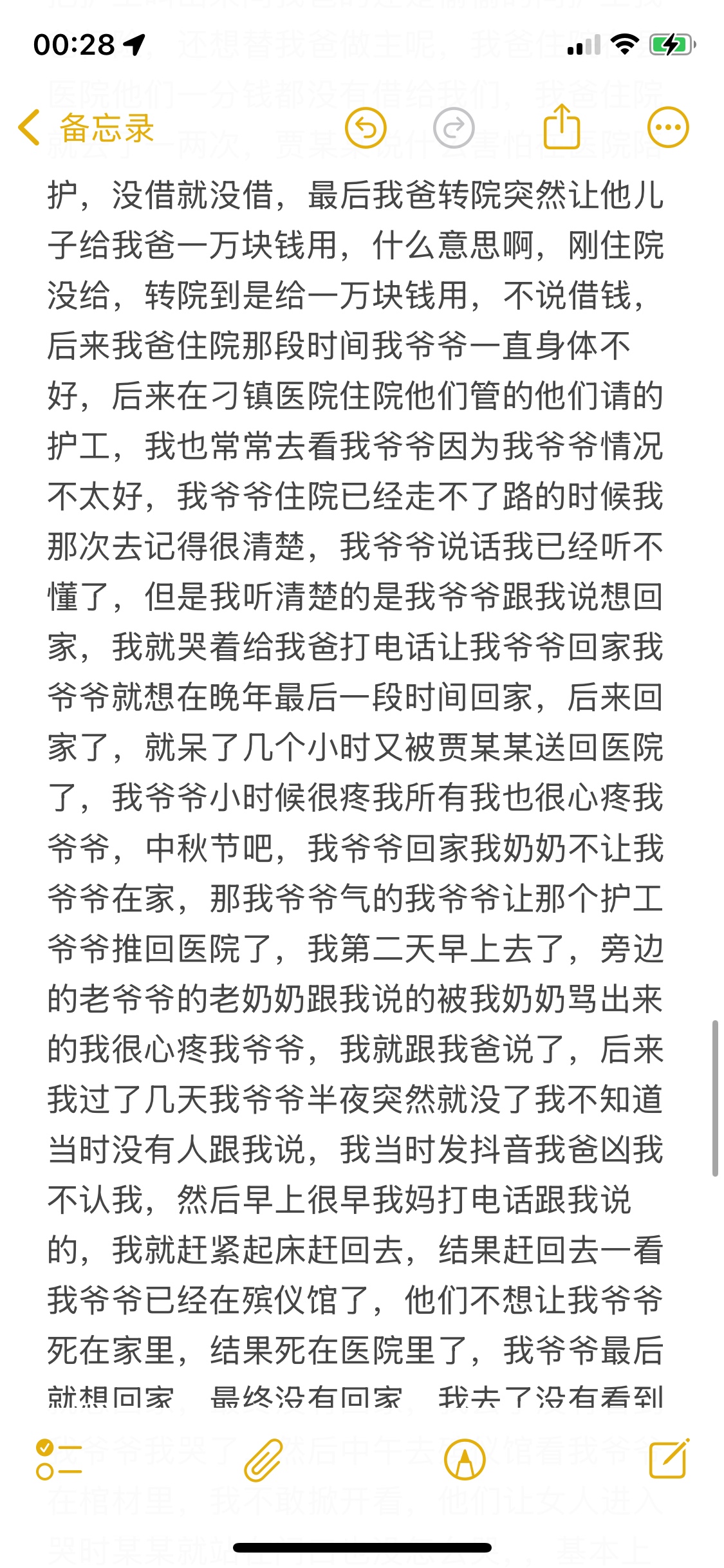This screenshot has width=724, height=1568.
Task: Attach a file with the paperclip
Action: click(263, 1459)
